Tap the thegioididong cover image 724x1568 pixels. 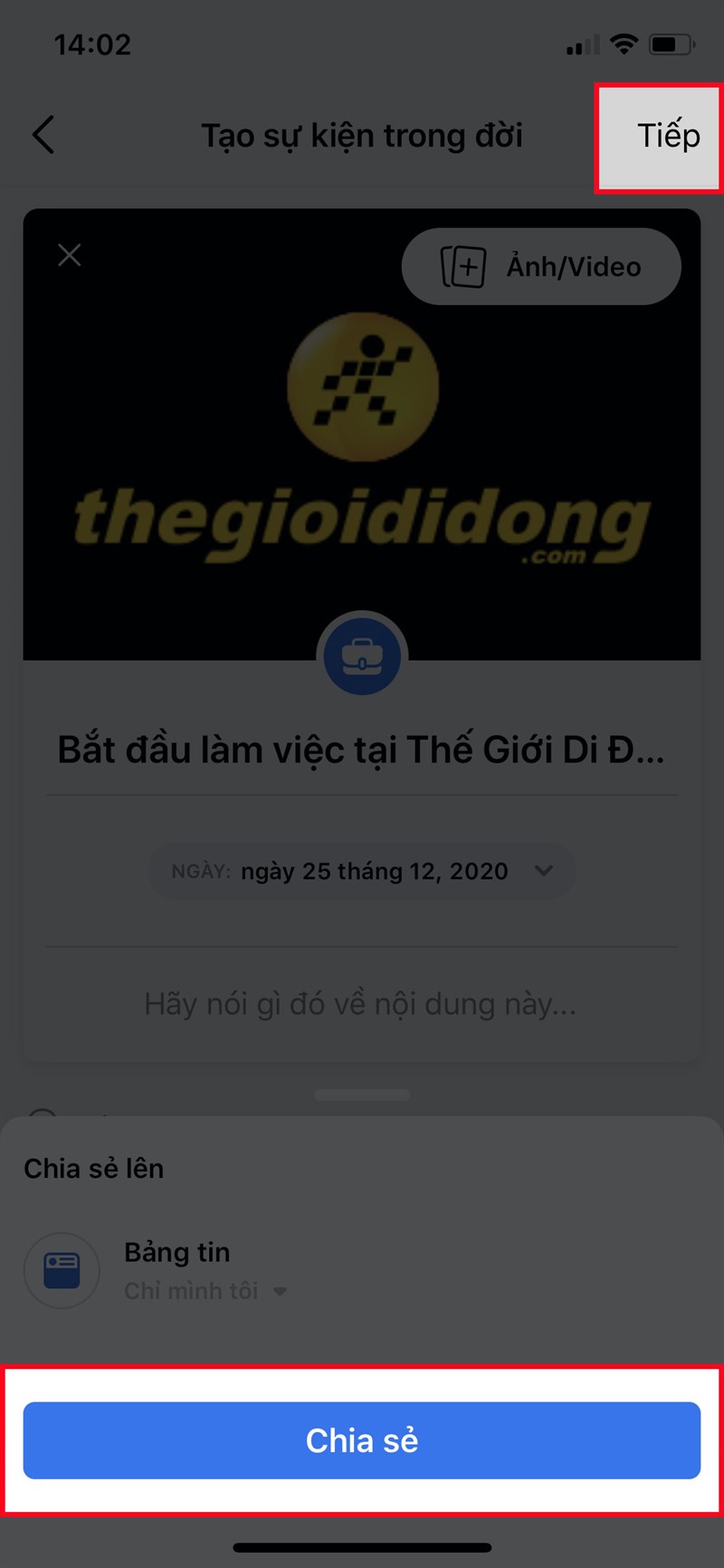pyautogui.click(x=362, y=435)
